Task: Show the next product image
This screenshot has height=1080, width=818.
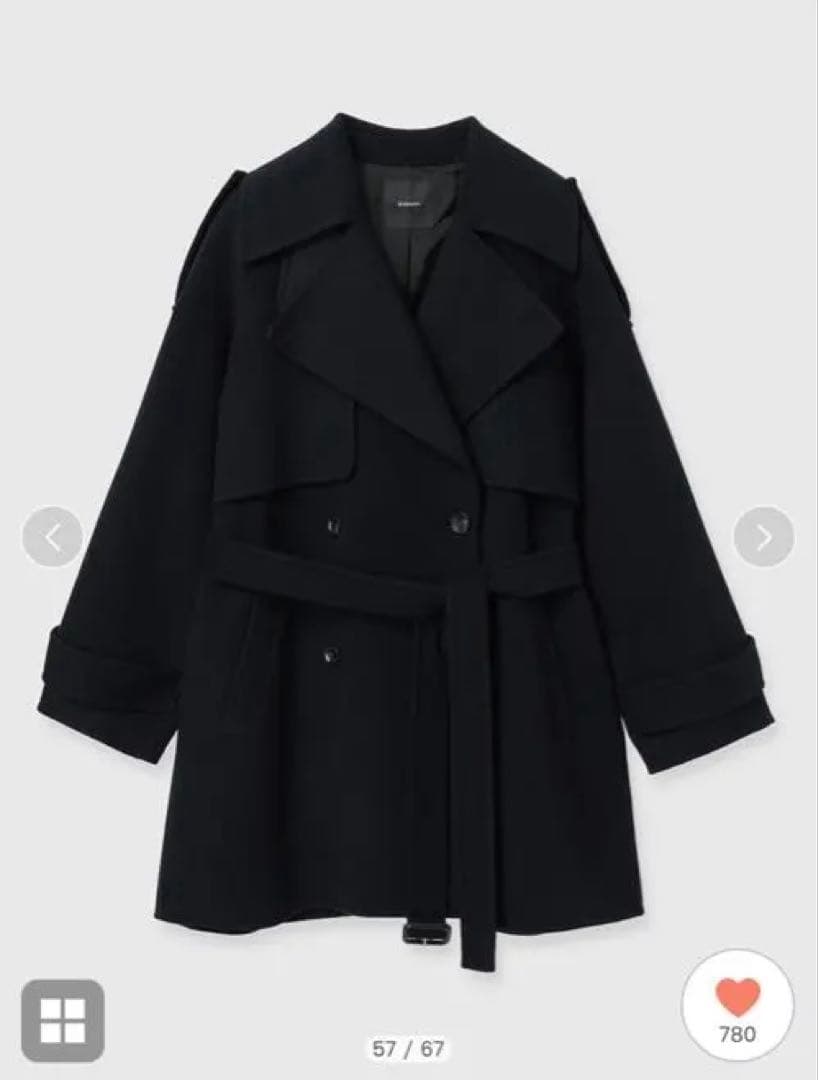Action: [763, 537]
